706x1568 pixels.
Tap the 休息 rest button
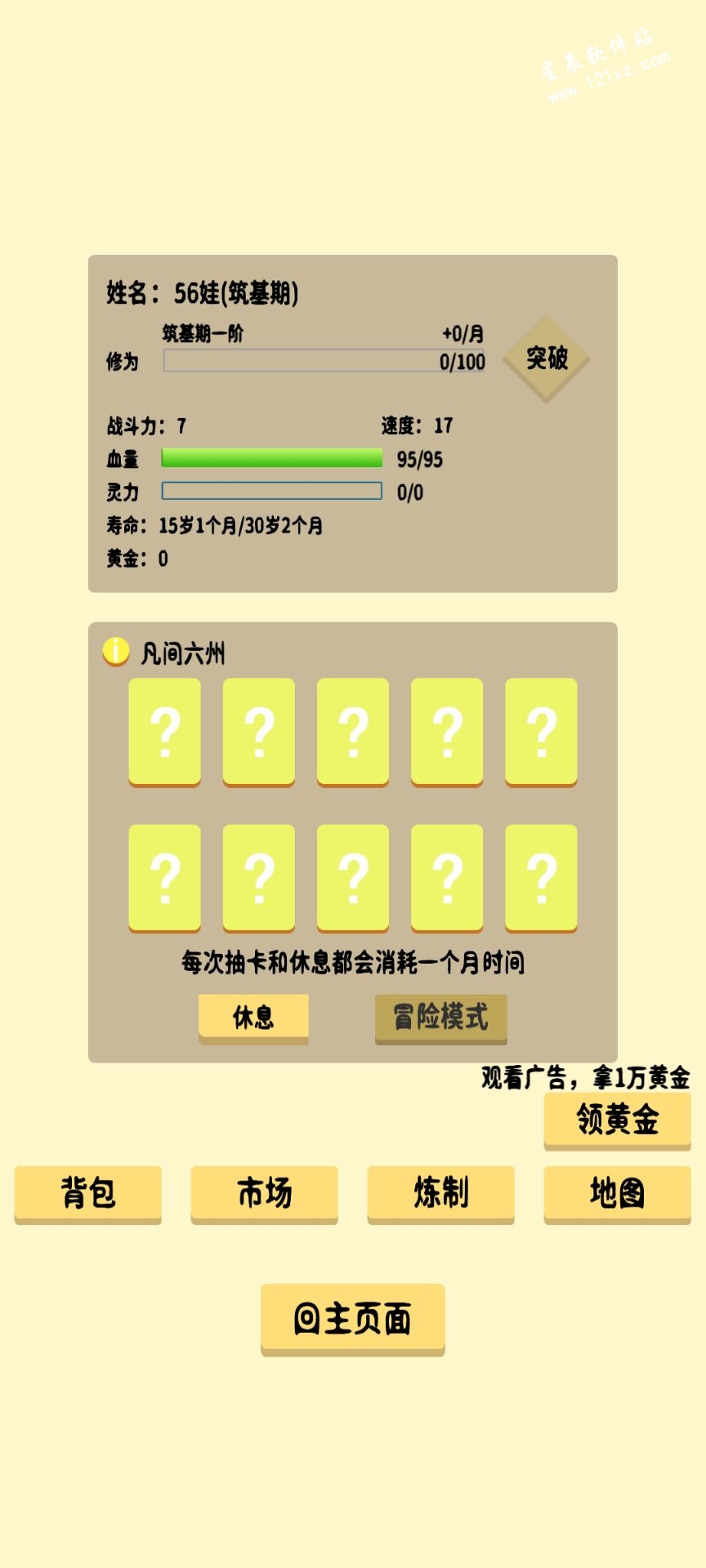pyautogui.click(x=253, y=1017)
